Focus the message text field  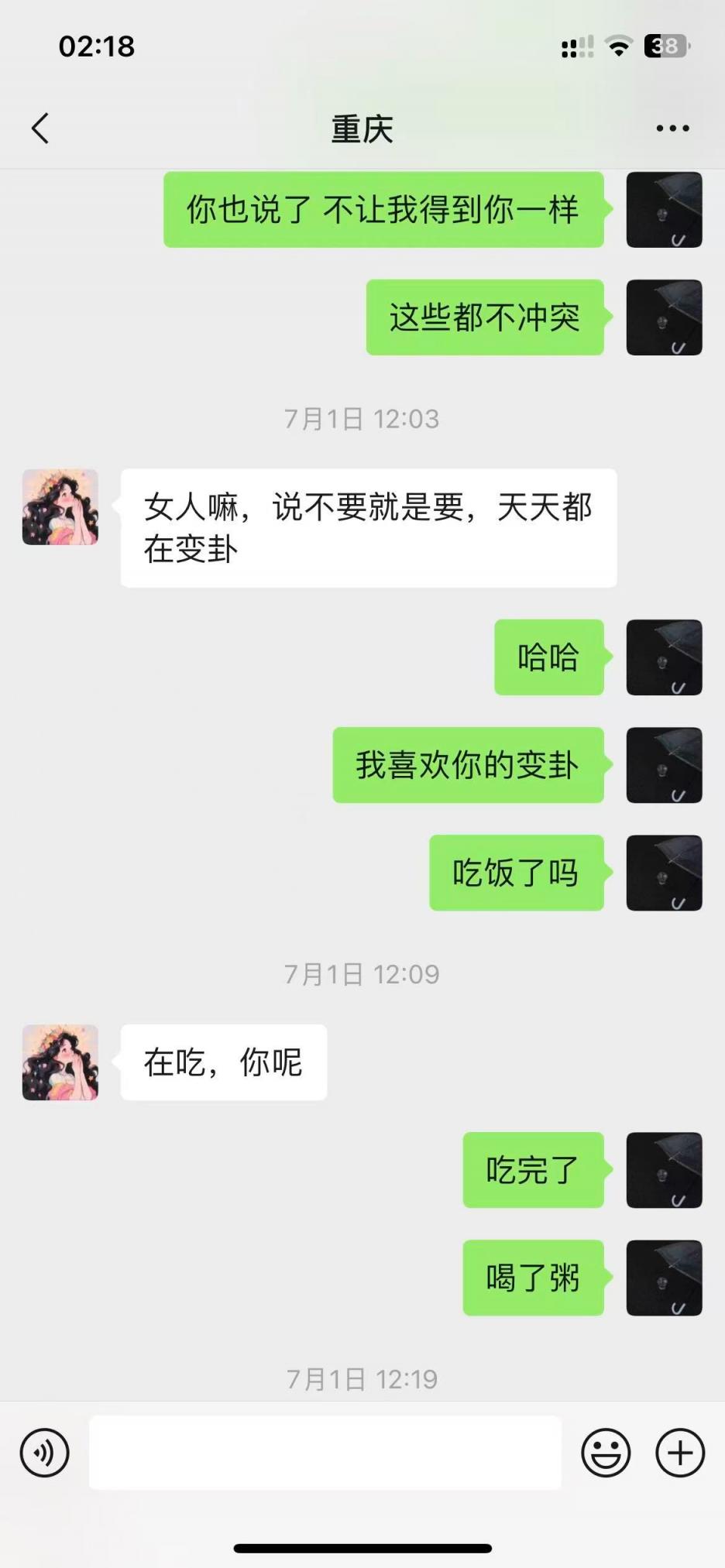tap(325, 1453)
